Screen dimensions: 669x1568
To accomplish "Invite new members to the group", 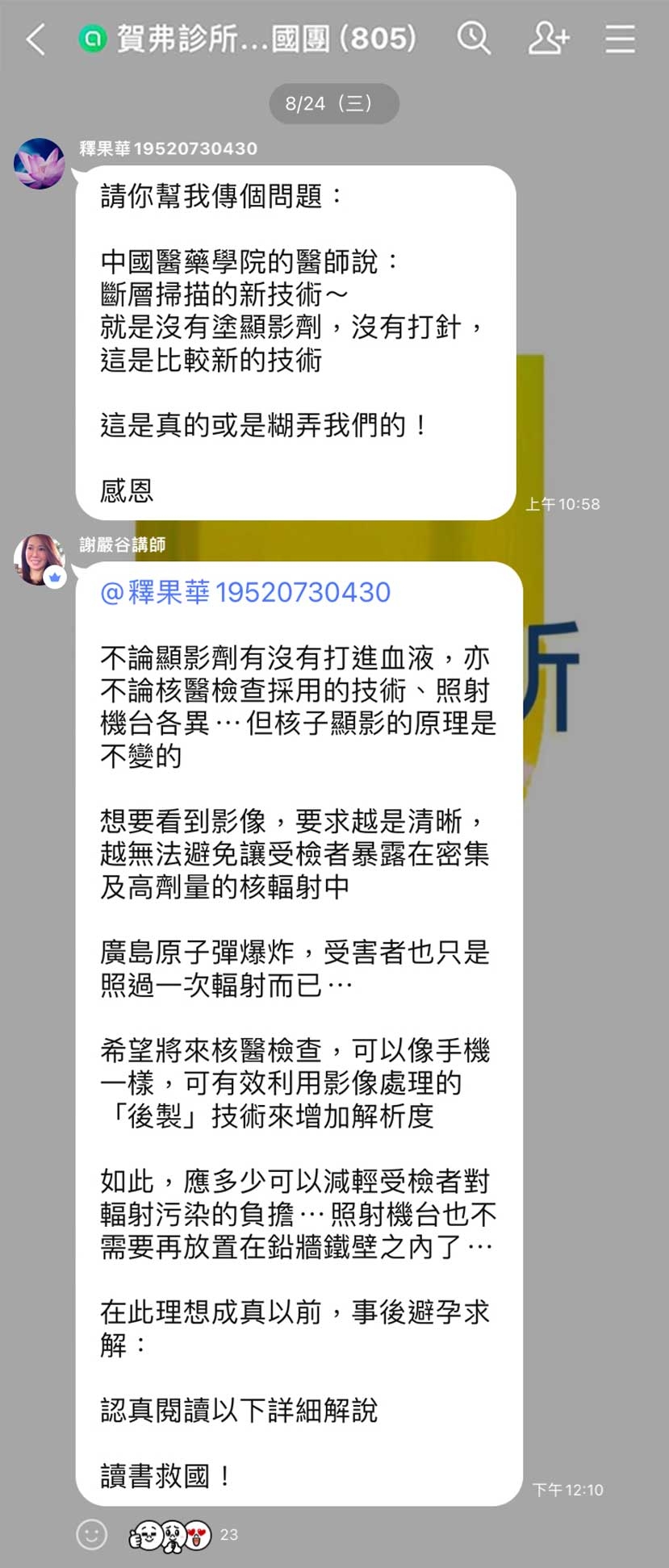I will click(548, 38).
